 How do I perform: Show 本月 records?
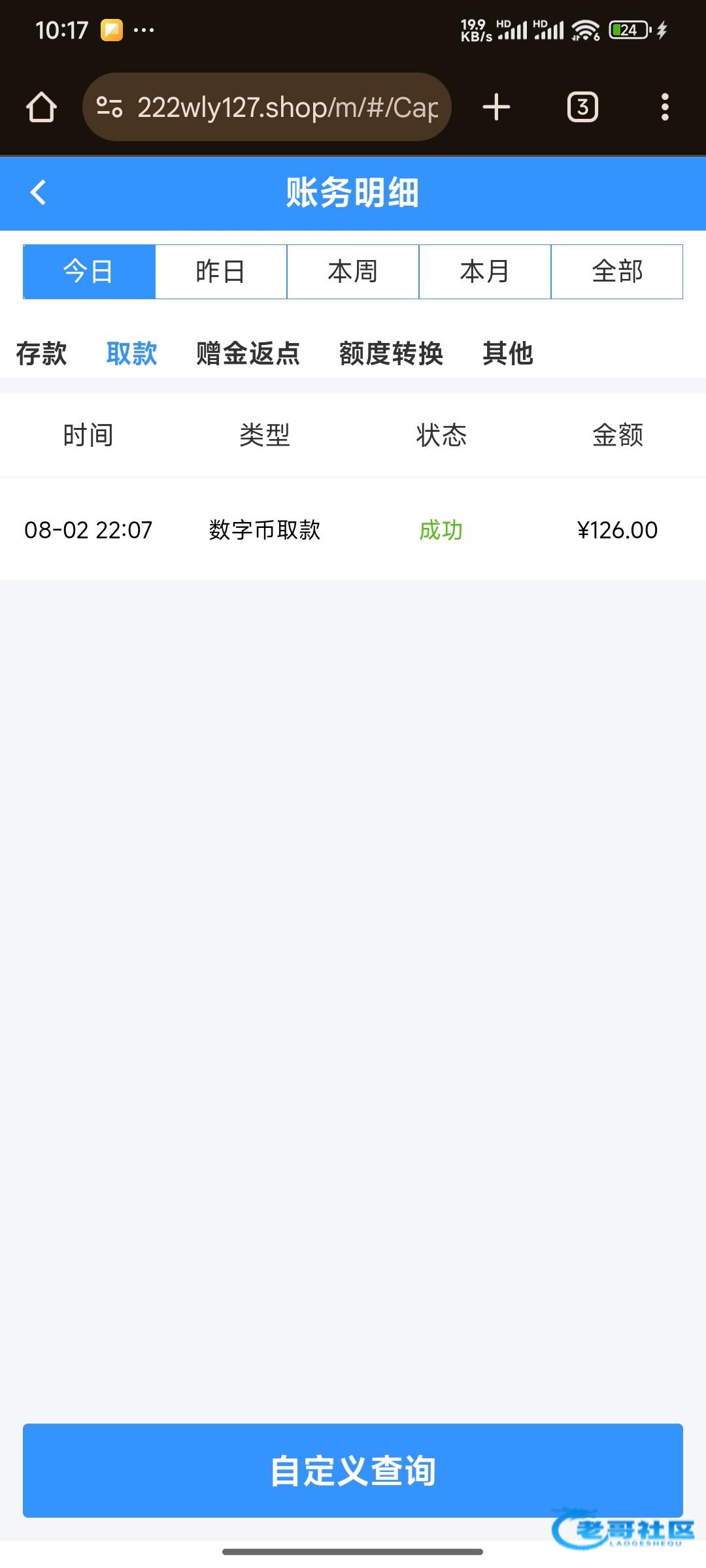pyautogui.click(x=485, y=272)
